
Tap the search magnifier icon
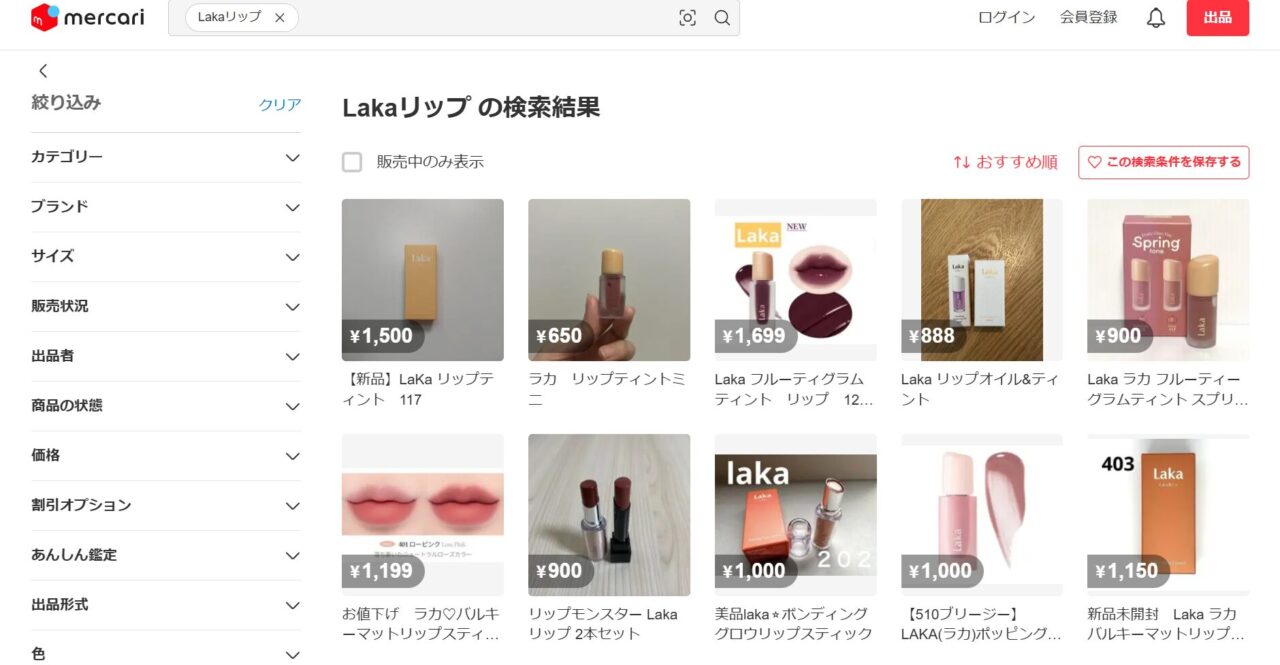722,18
